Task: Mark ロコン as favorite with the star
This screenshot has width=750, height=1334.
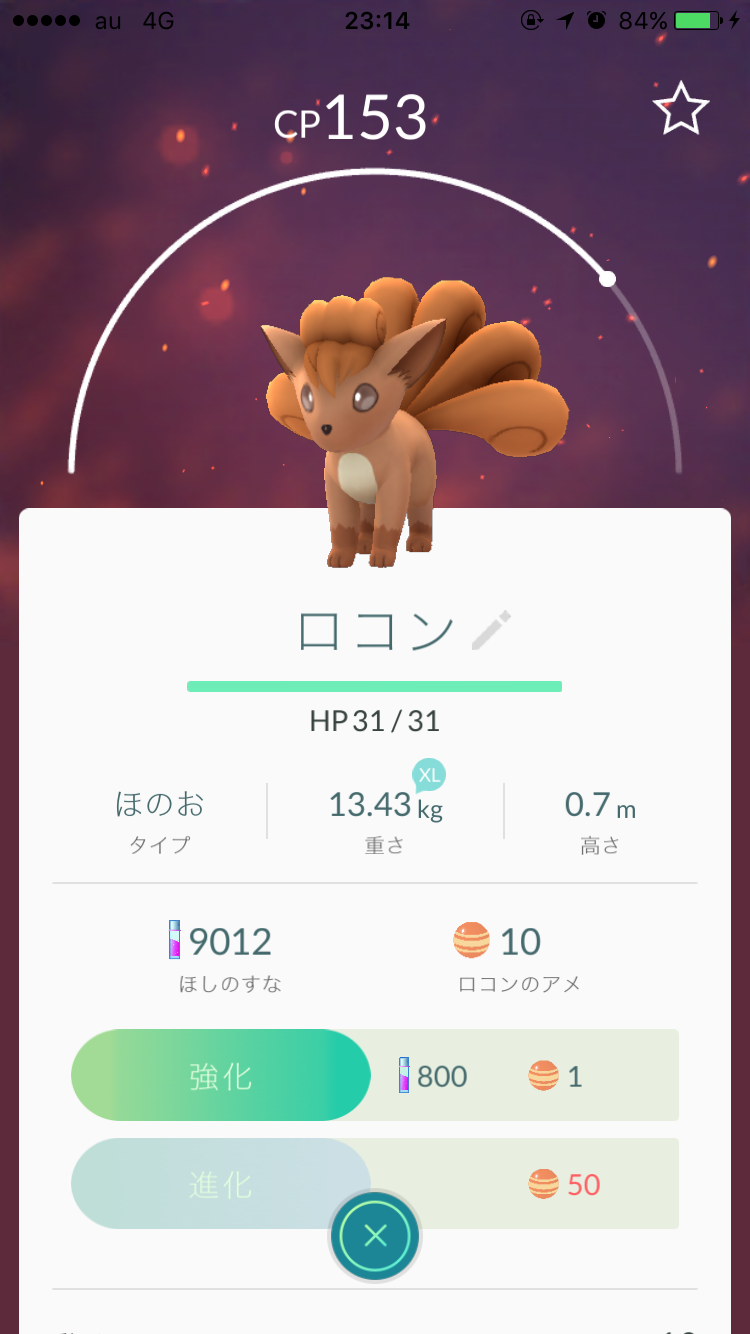Action: pyautogui.click(x=681, y=109)
